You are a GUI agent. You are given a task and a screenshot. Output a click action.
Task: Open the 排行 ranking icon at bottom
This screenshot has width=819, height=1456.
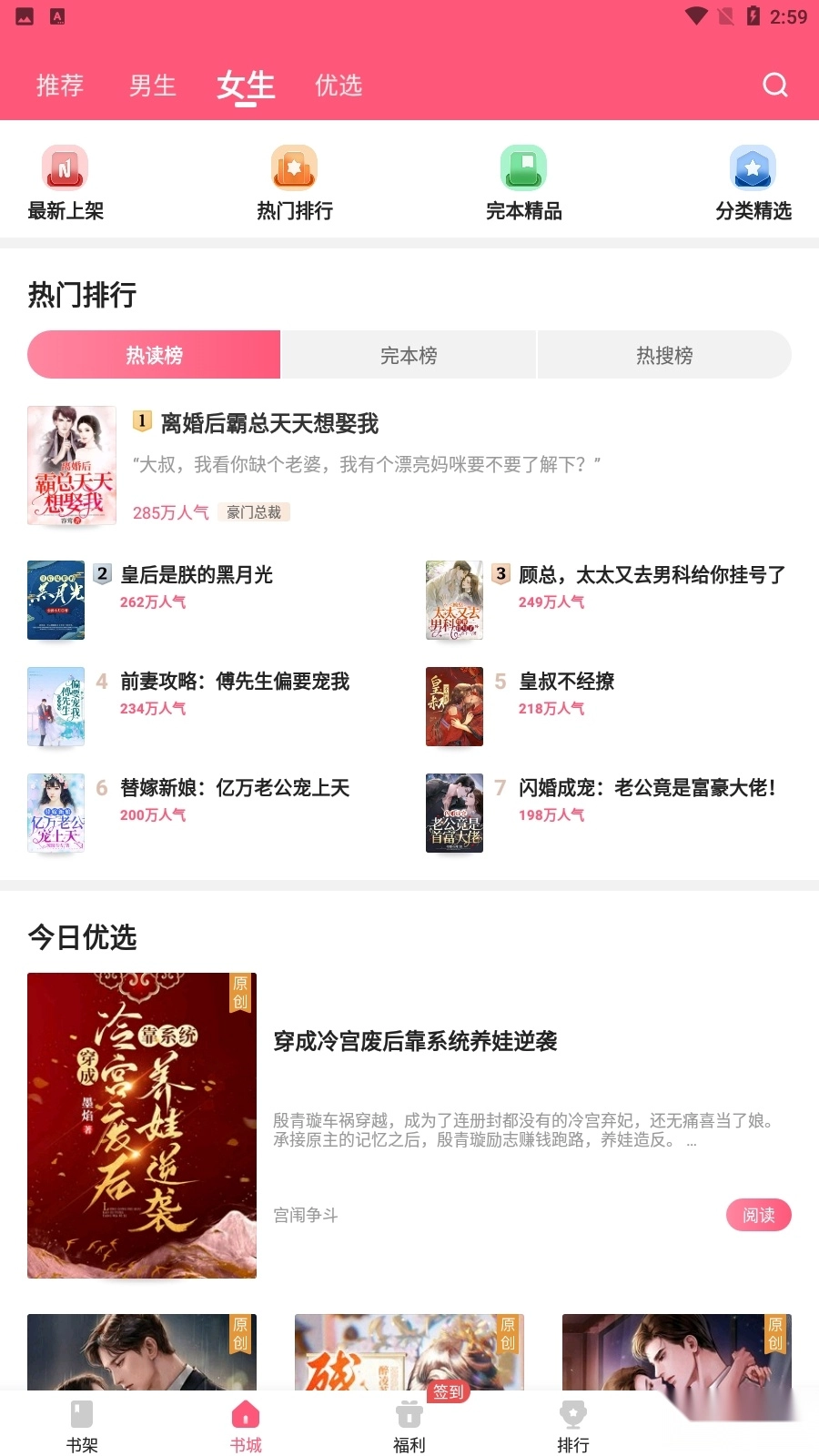tap(572, 1424)
